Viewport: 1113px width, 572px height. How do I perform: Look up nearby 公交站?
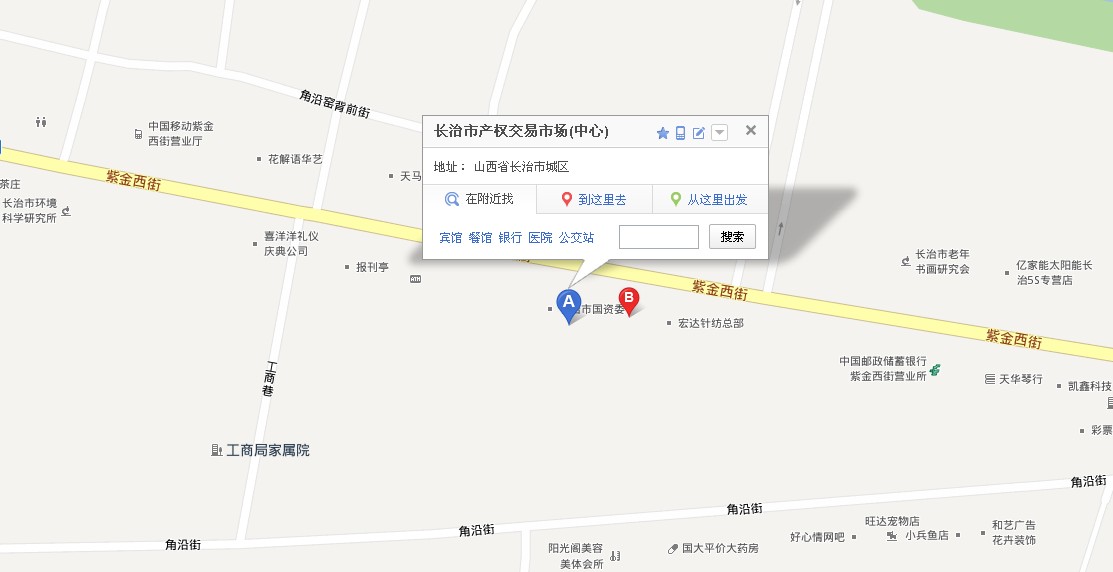pos(576,238)
